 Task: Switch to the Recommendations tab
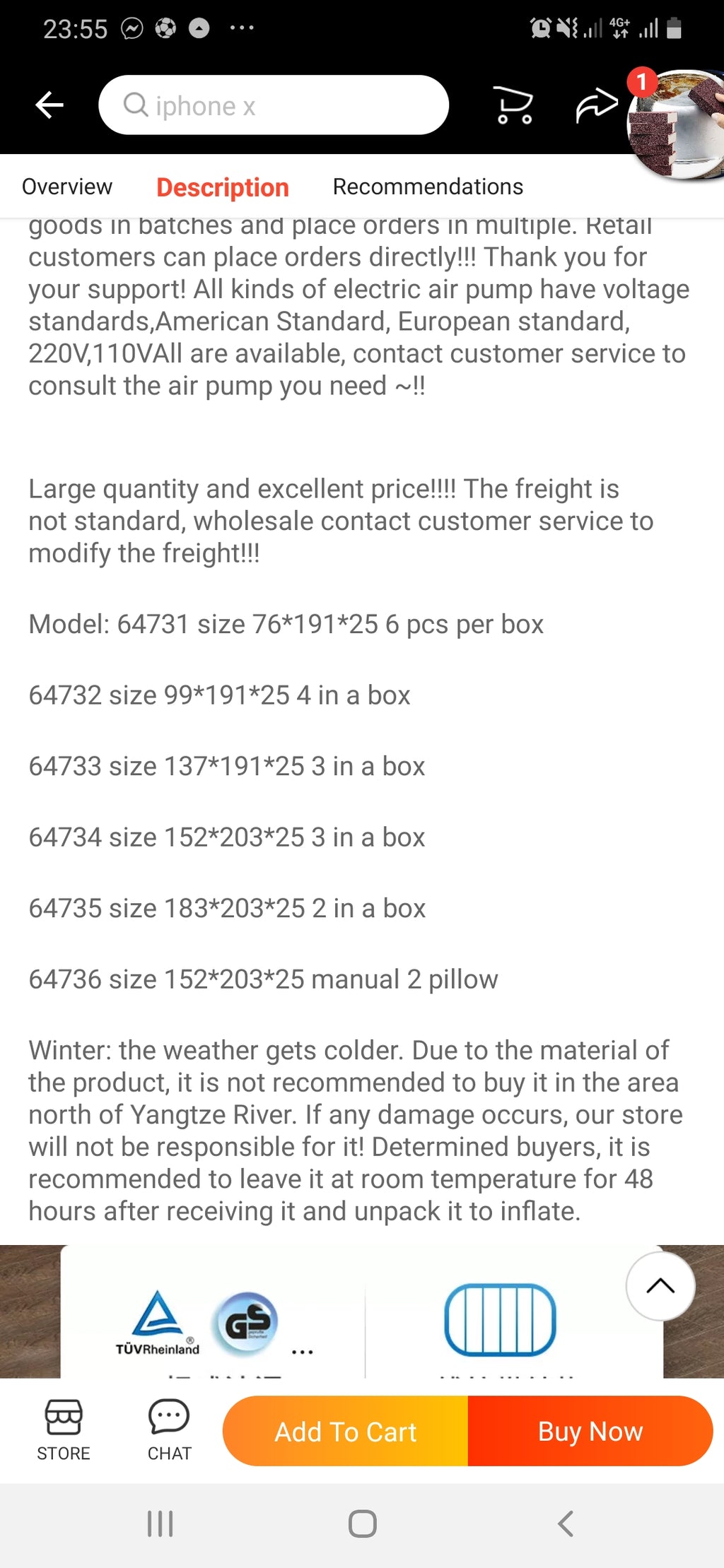click(x=428, y=187)
